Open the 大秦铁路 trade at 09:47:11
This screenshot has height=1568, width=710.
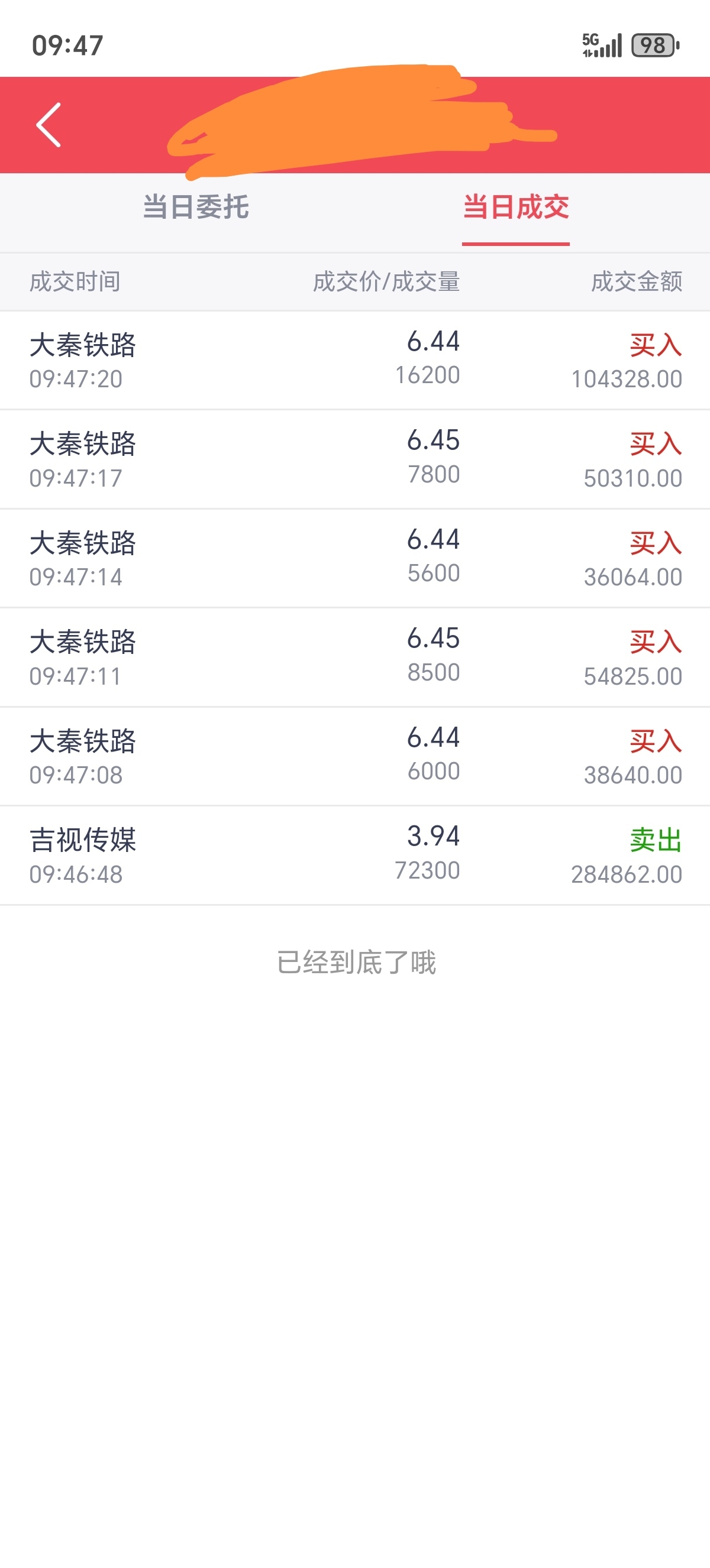(x=355, y=657)
